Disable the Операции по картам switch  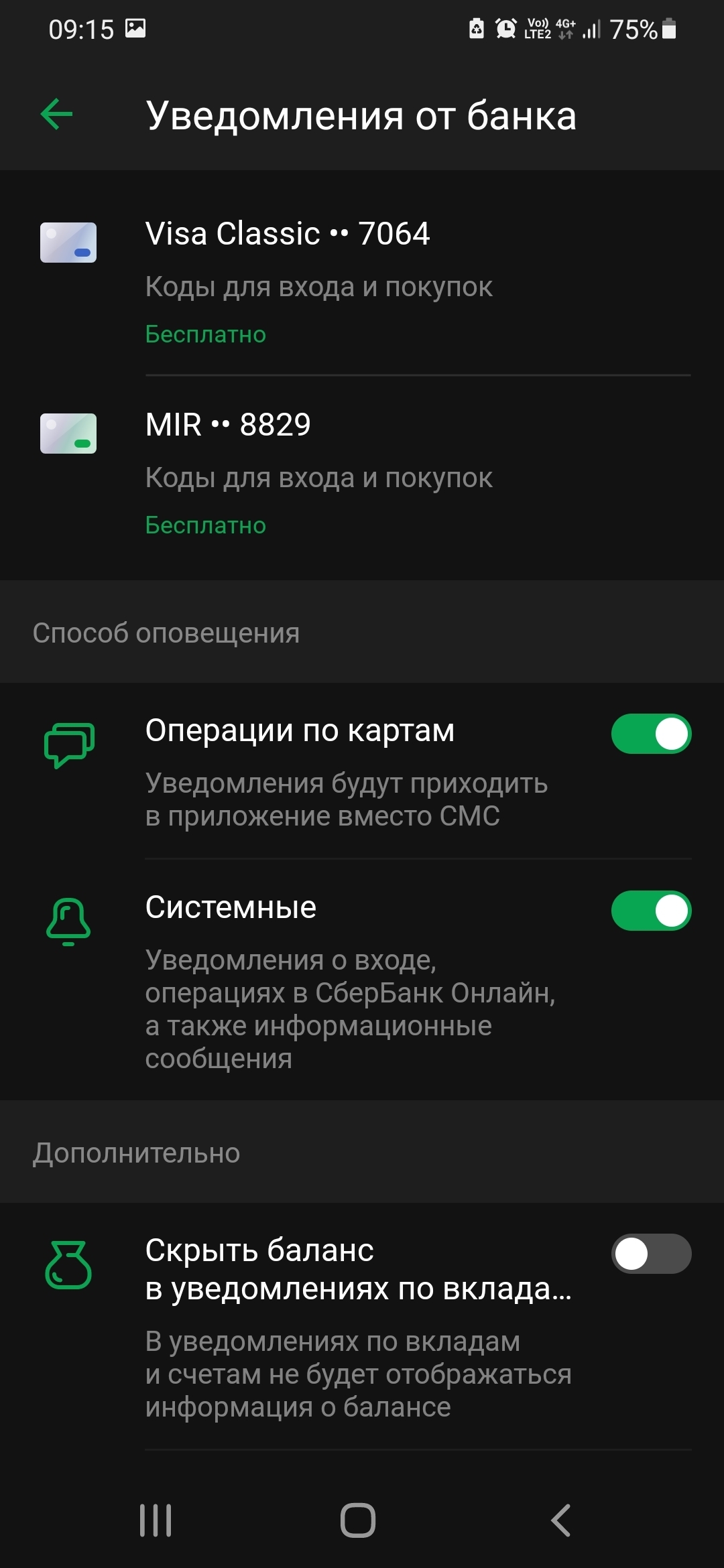[650, 734]
